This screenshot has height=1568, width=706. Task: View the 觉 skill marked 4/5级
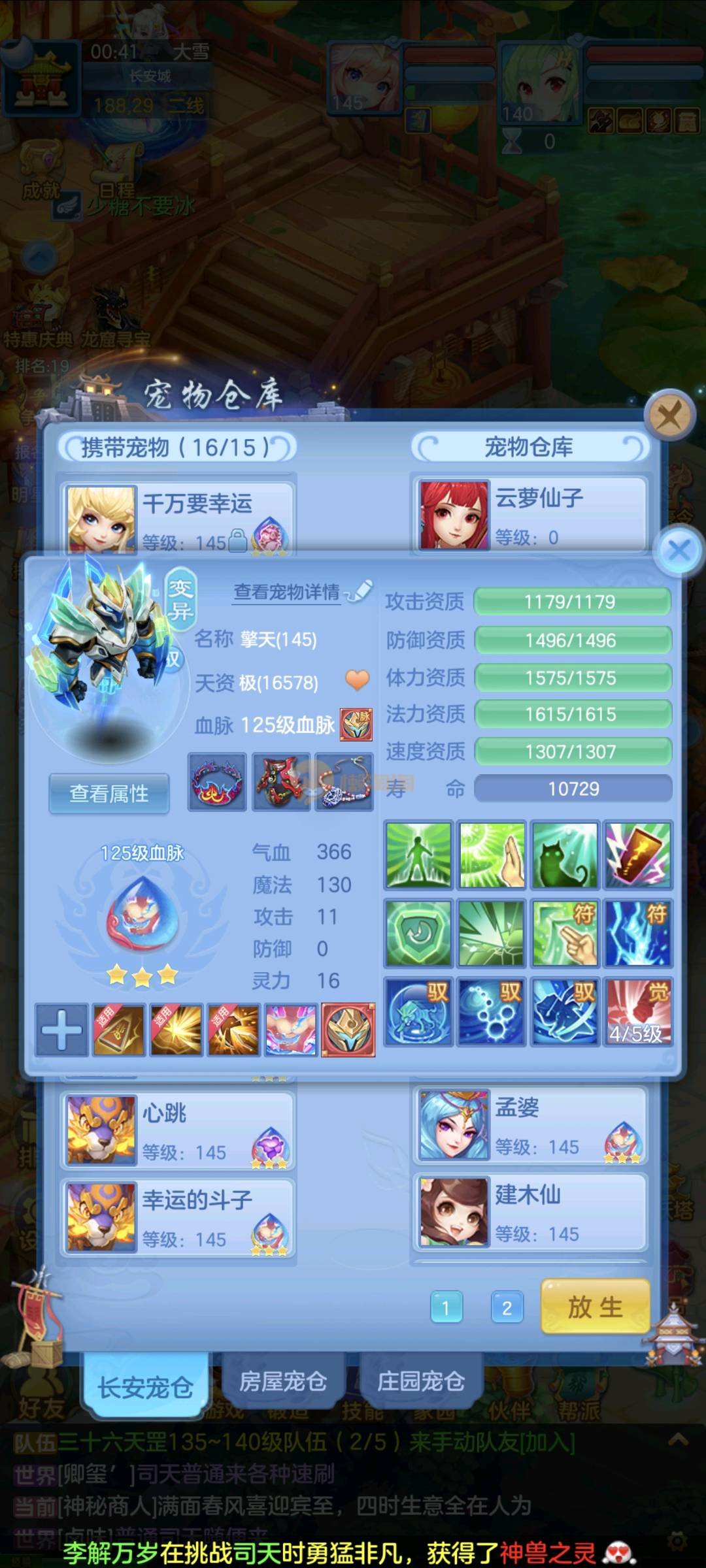637,1011
